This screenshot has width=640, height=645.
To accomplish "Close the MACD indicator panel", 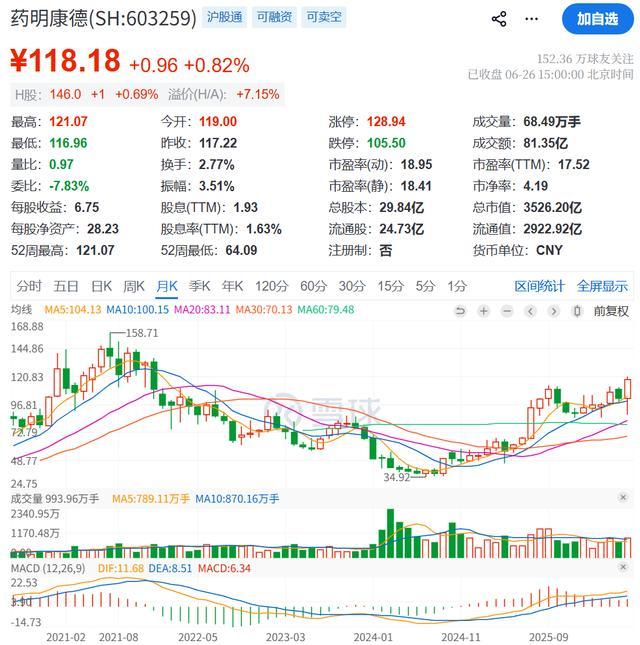I will (x=623, y=567).
